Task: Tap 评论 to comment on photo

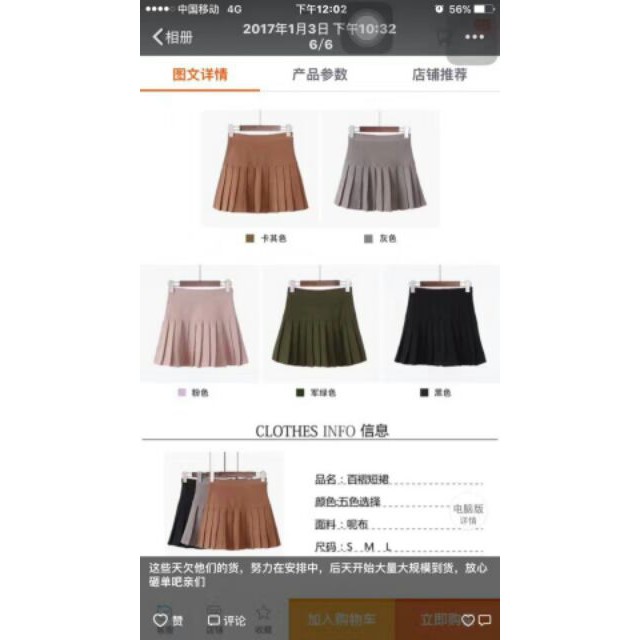Action: [x=226, y=620]
